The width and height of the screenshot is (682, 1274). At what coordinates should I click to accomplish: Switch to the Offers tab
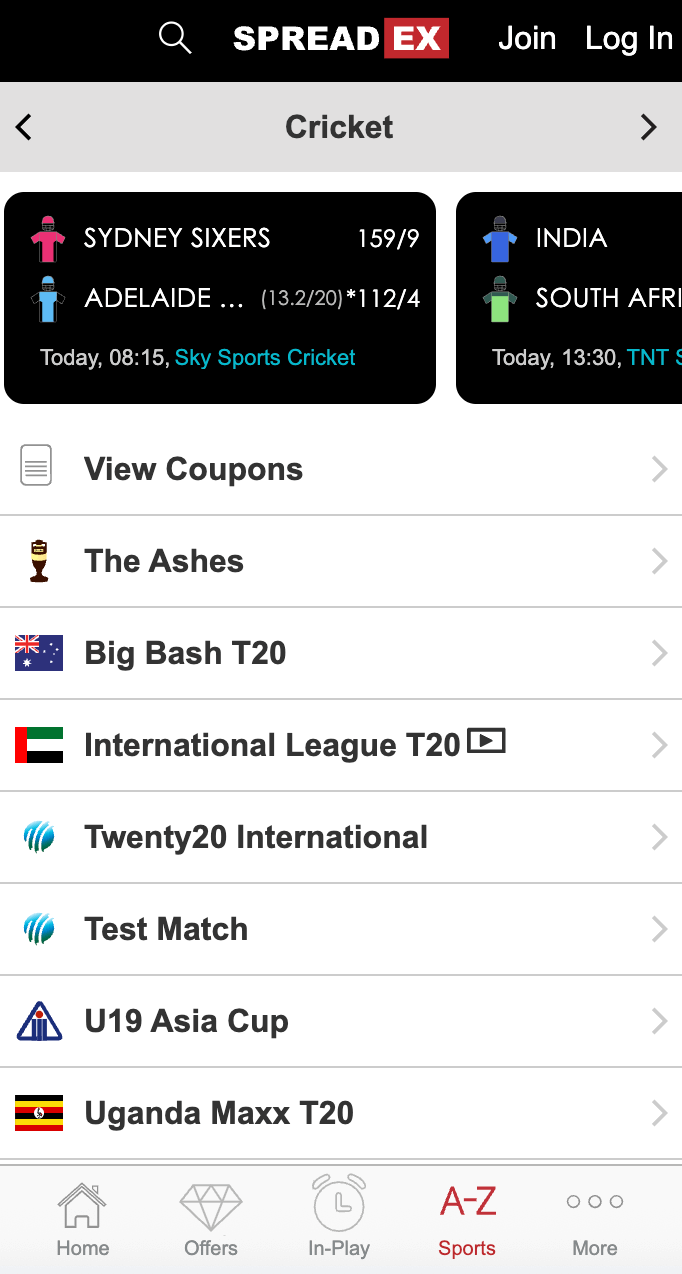tap(211, 1218)
